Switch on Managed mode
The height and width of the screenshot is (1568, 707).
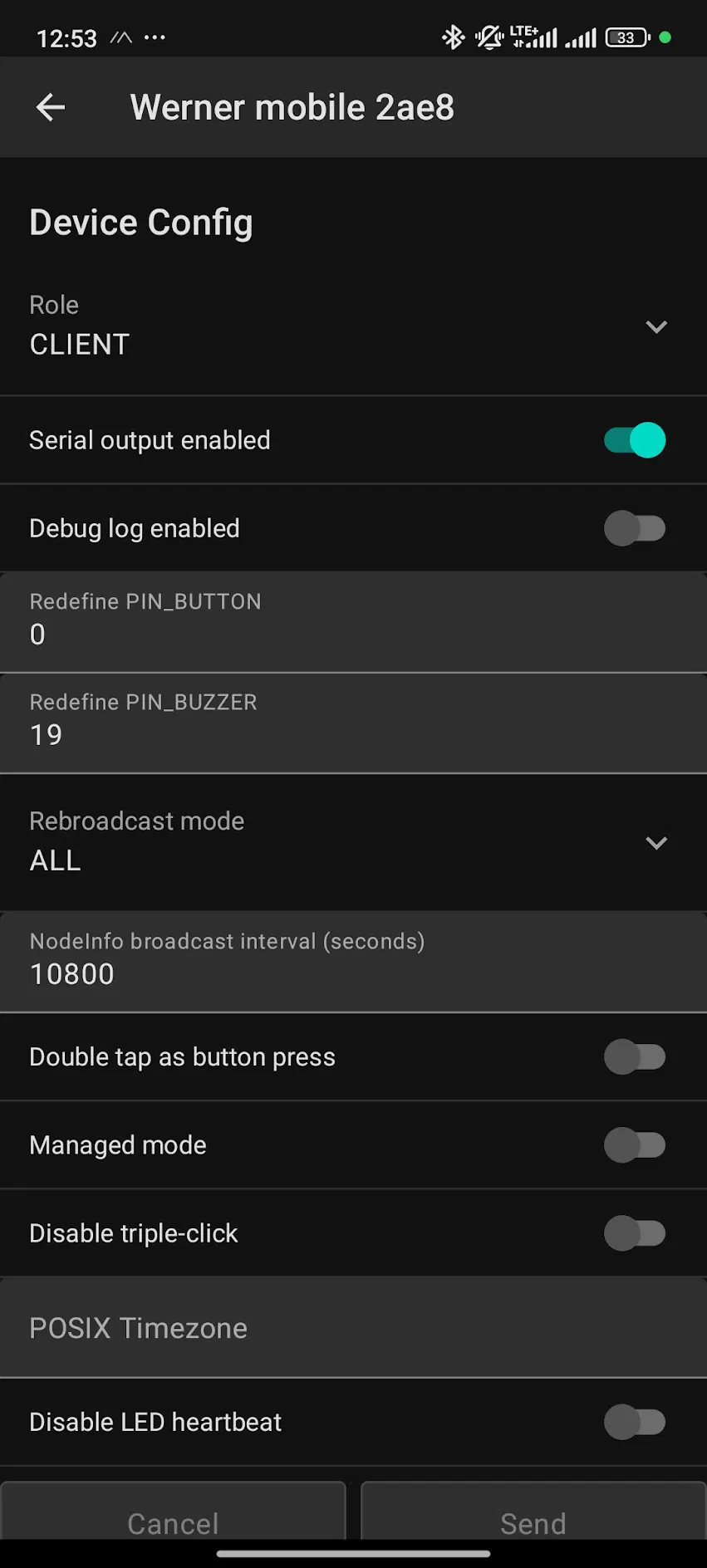[x=635, y=1145]
